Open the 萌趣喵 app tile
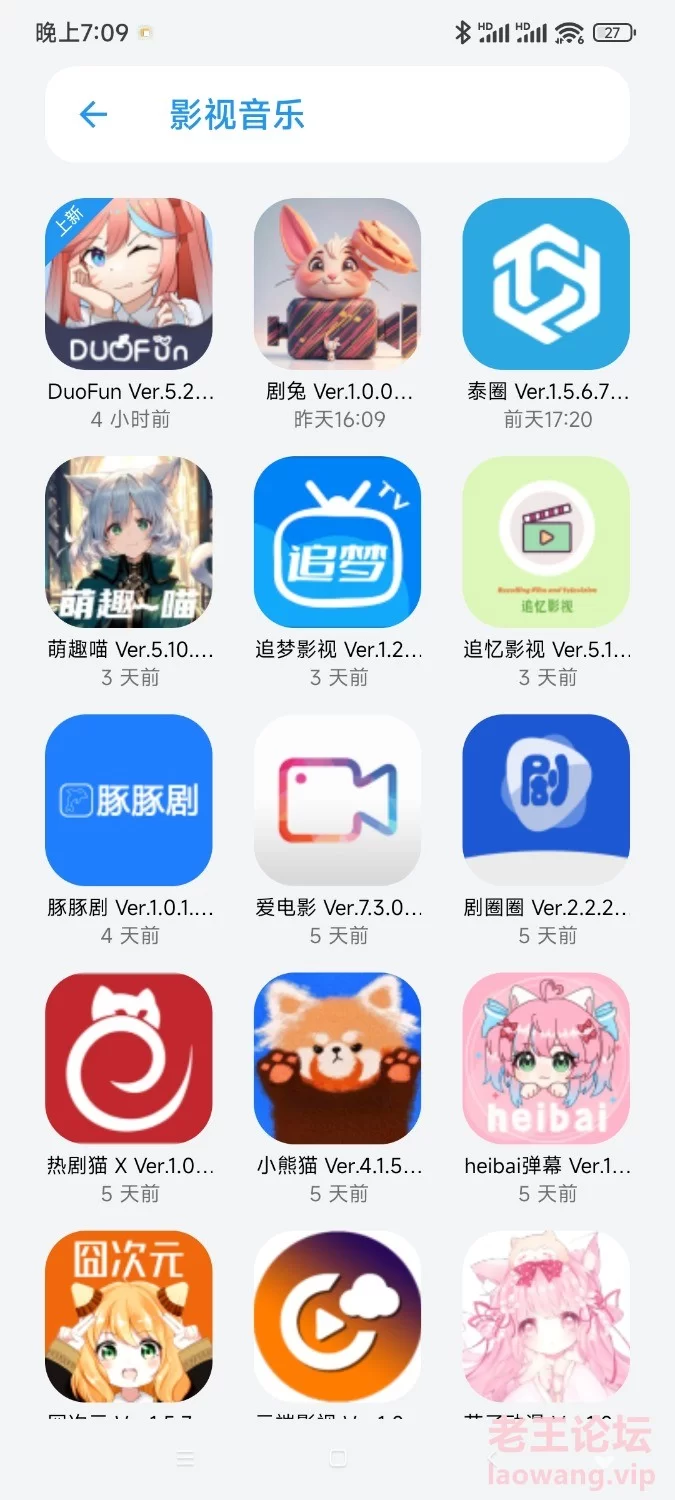This screenshot has width=675, height=1500. [x=129, y=542]
